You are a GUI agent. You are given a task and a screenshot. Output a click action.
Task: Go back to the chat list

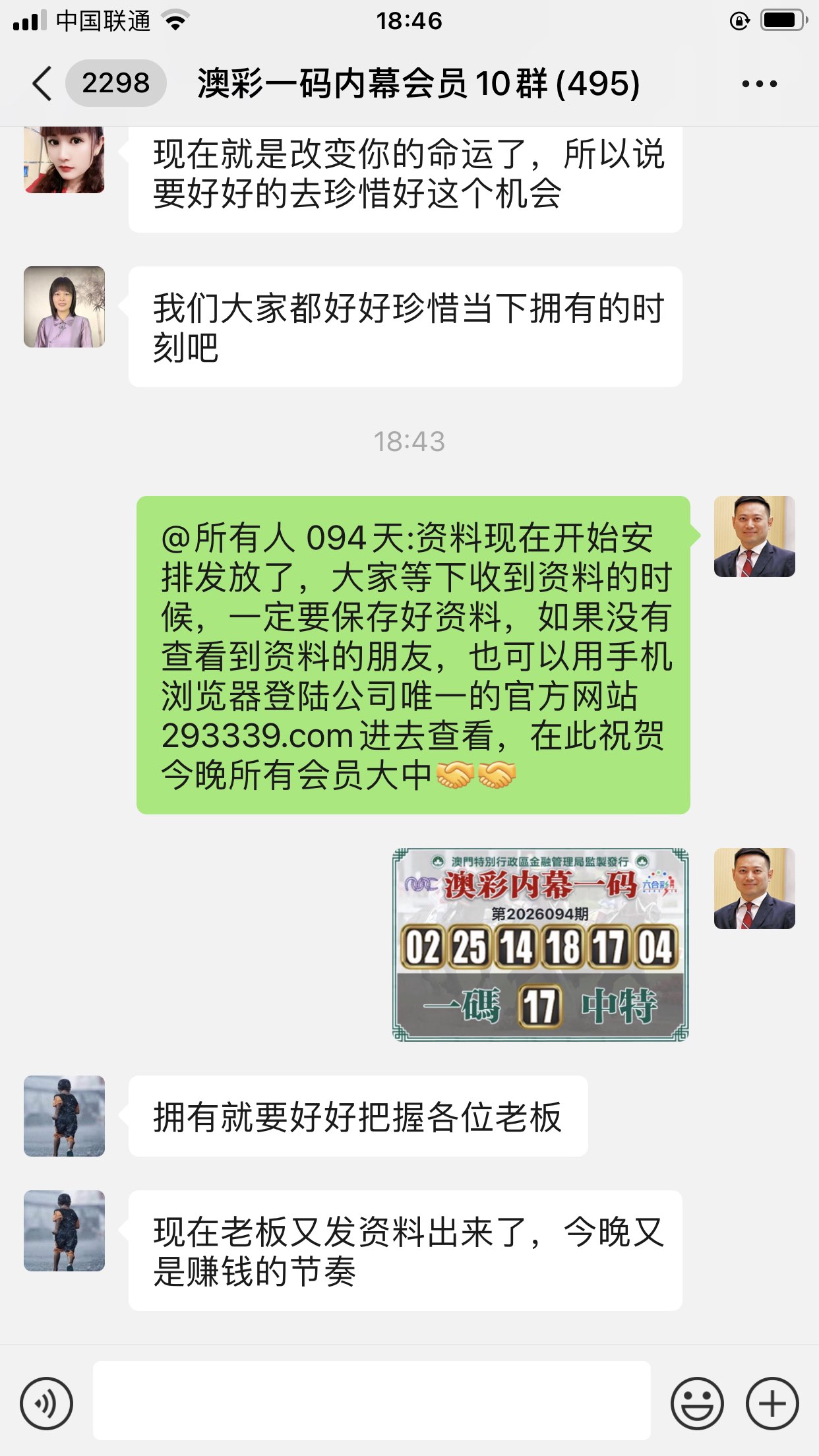tap(42, 84)
